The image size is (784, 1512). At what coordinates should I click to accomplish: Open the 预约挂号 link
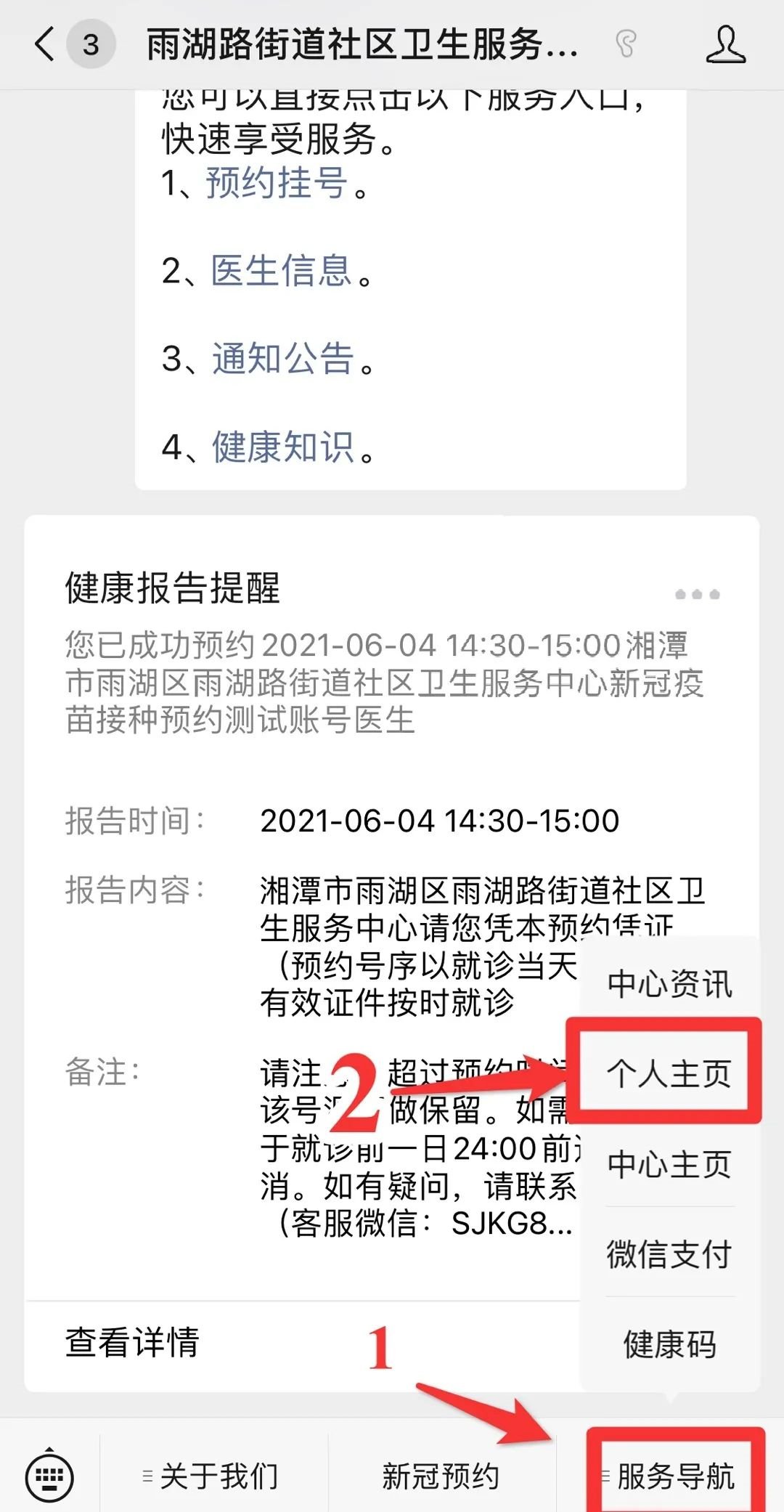277,182
